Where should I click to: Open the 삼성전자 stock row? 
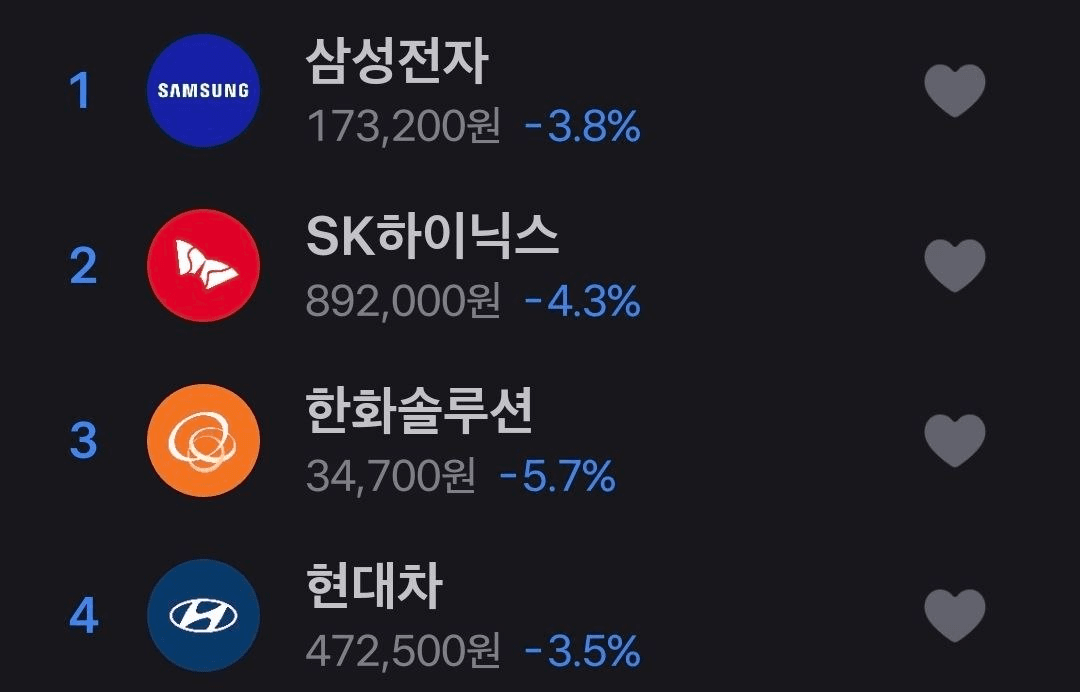click(396, 62)
